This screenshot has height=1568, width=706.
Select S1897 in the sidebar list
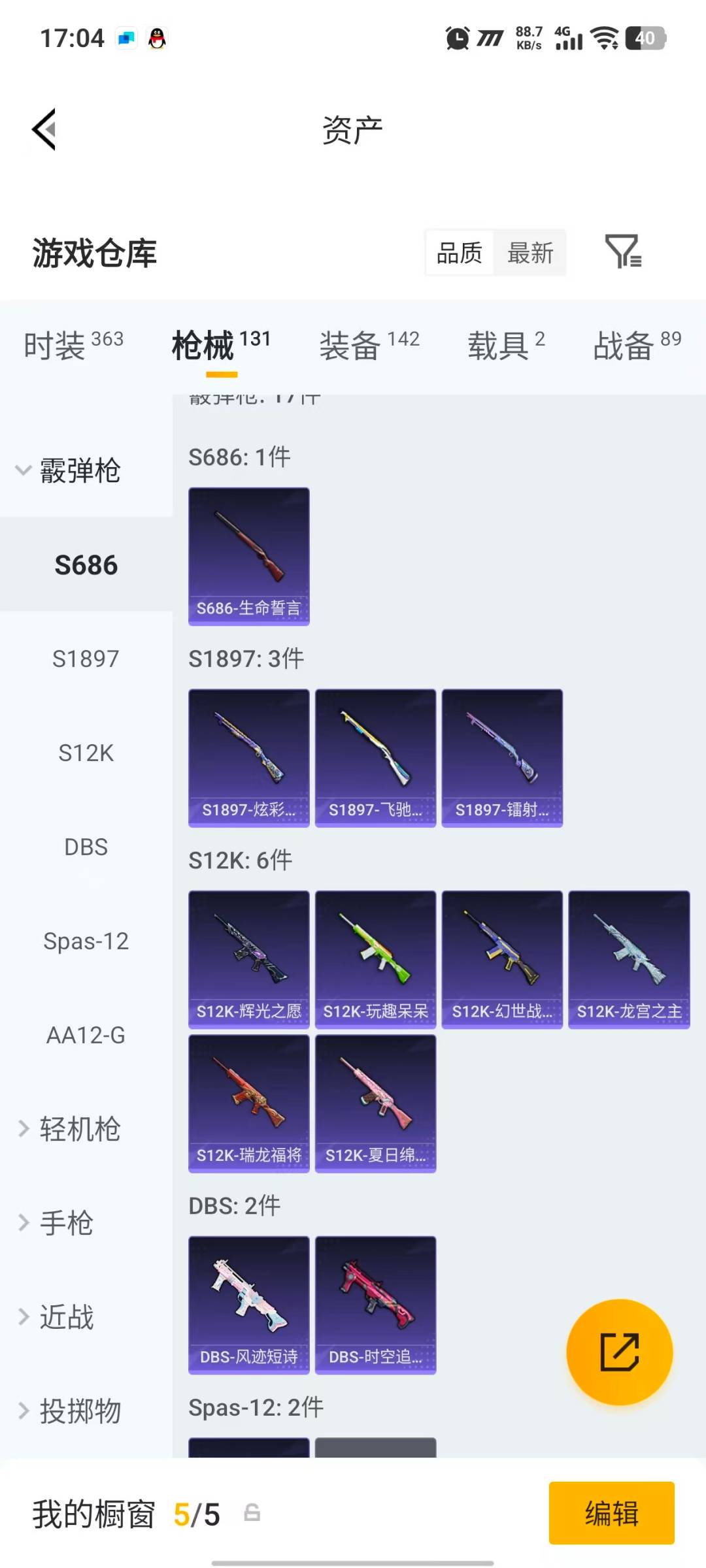point(86,659)
